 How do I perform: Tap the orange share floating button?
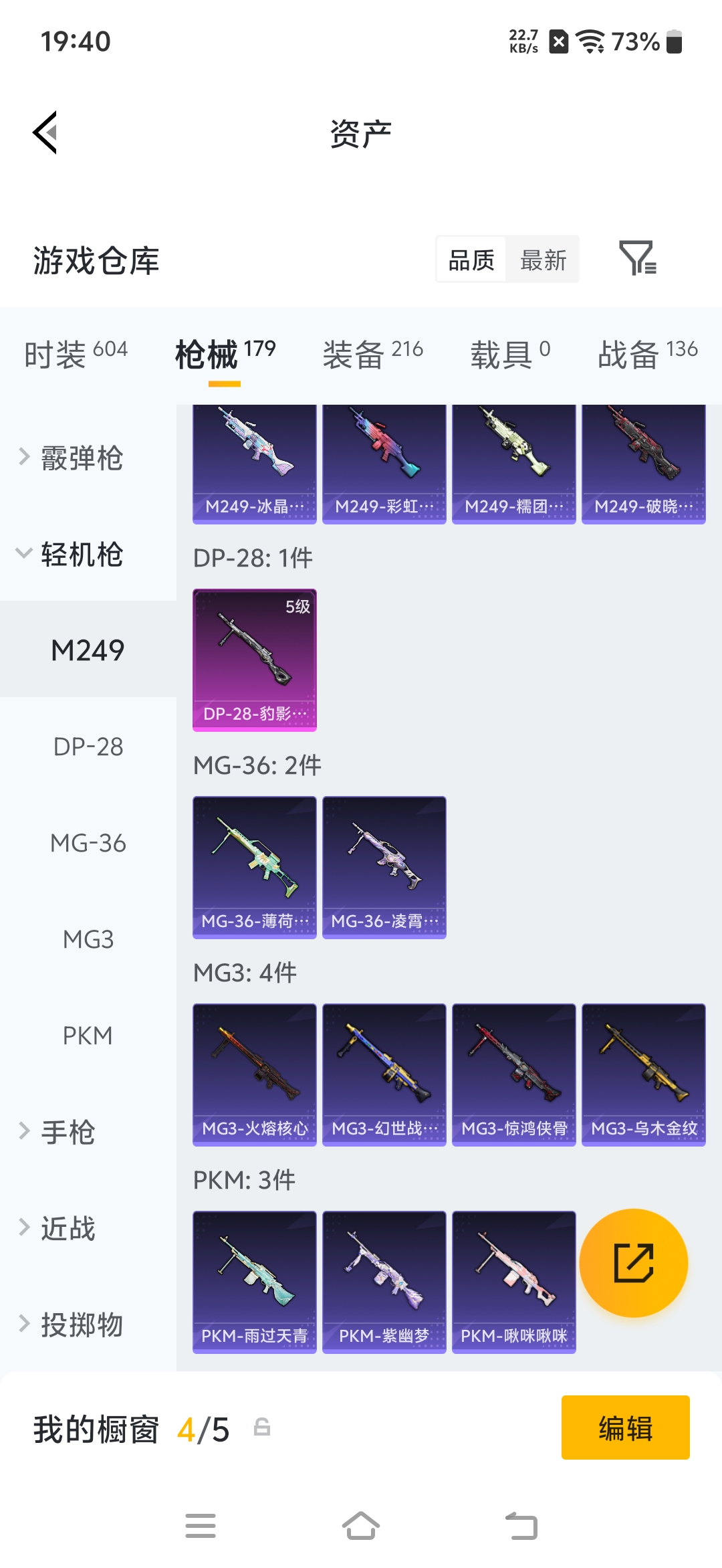click(x=633, y=1263)
